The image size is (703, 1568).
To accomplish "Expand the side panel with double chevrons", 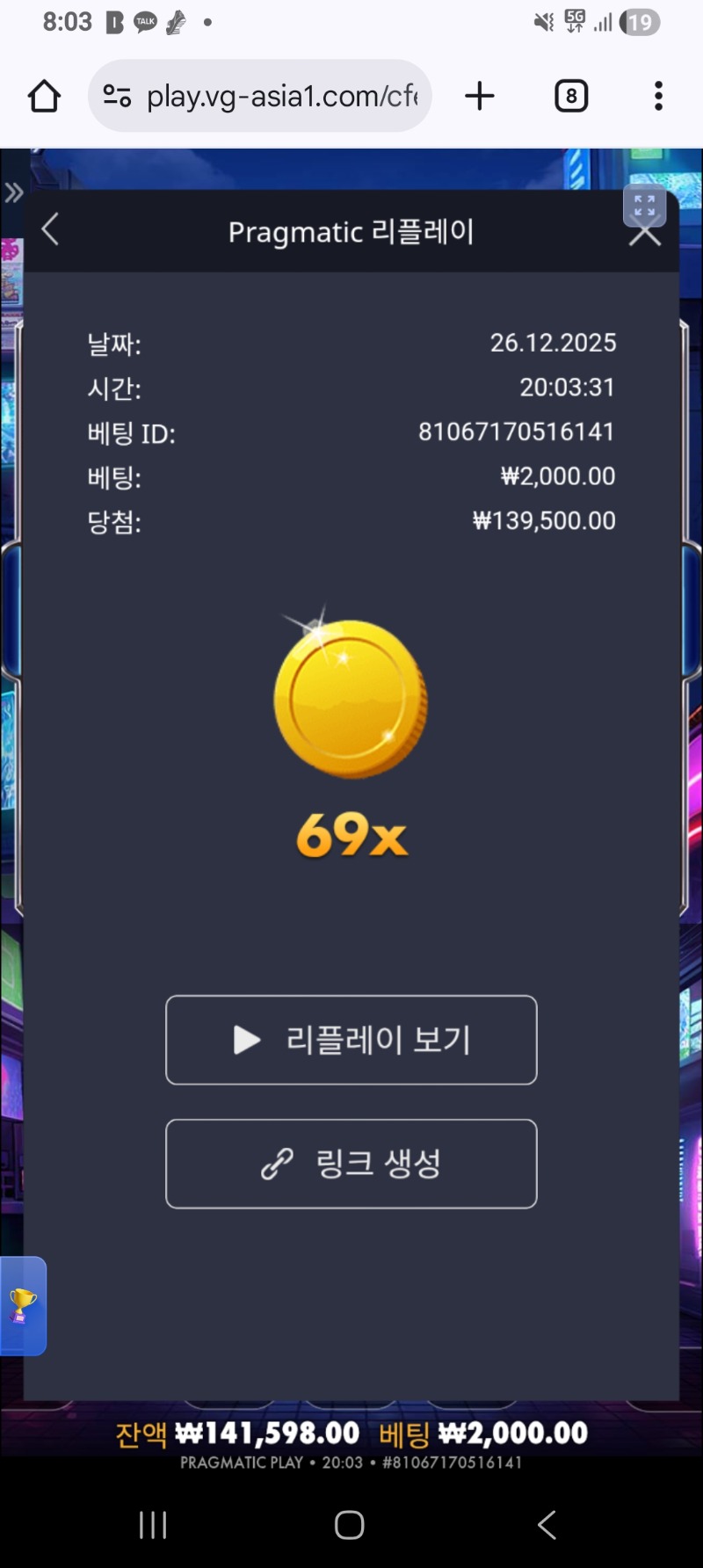I will (13, 192).
